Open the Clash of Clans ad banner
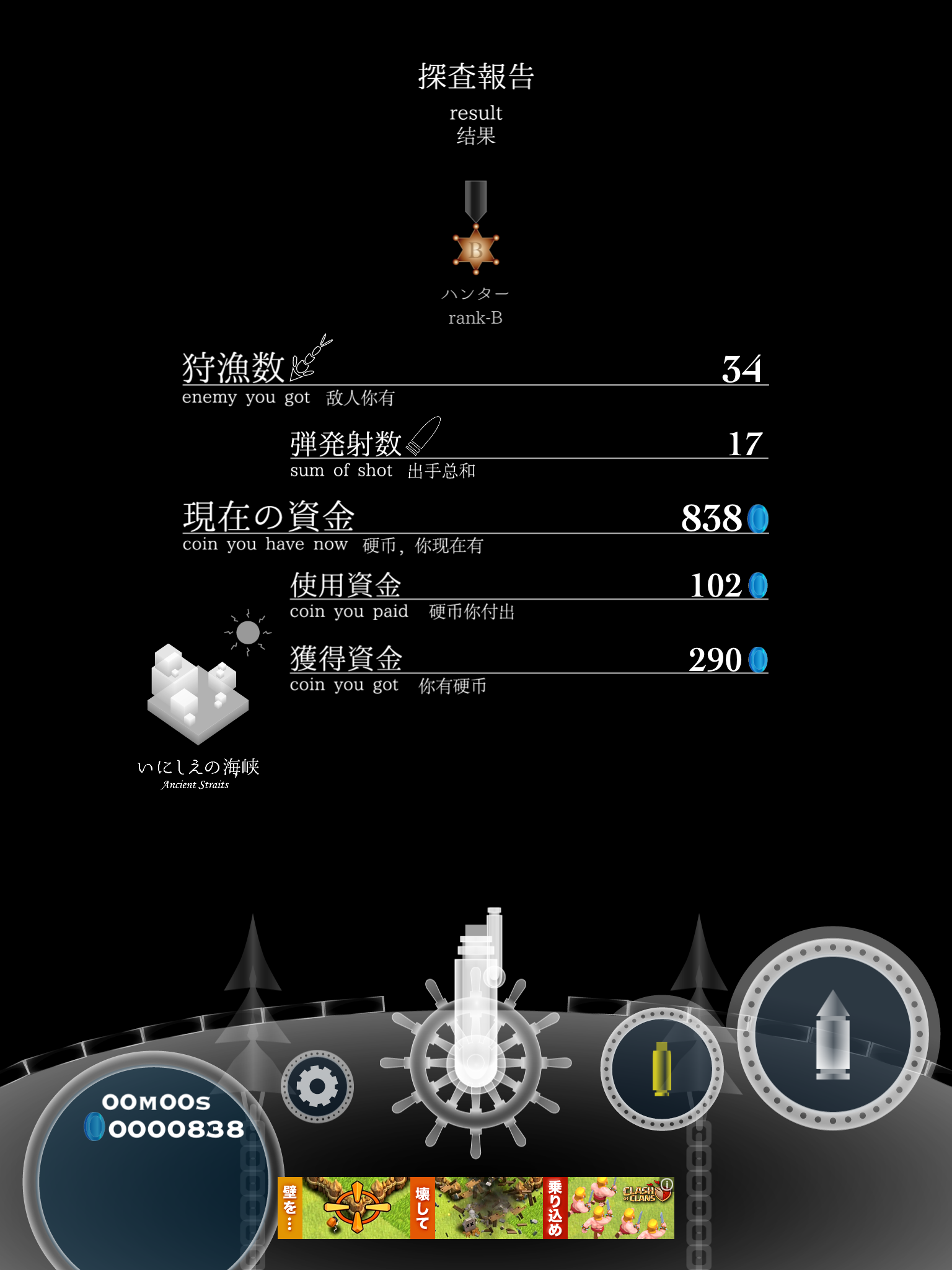This screenshot has height=1270, width=952. [475, 1207]
